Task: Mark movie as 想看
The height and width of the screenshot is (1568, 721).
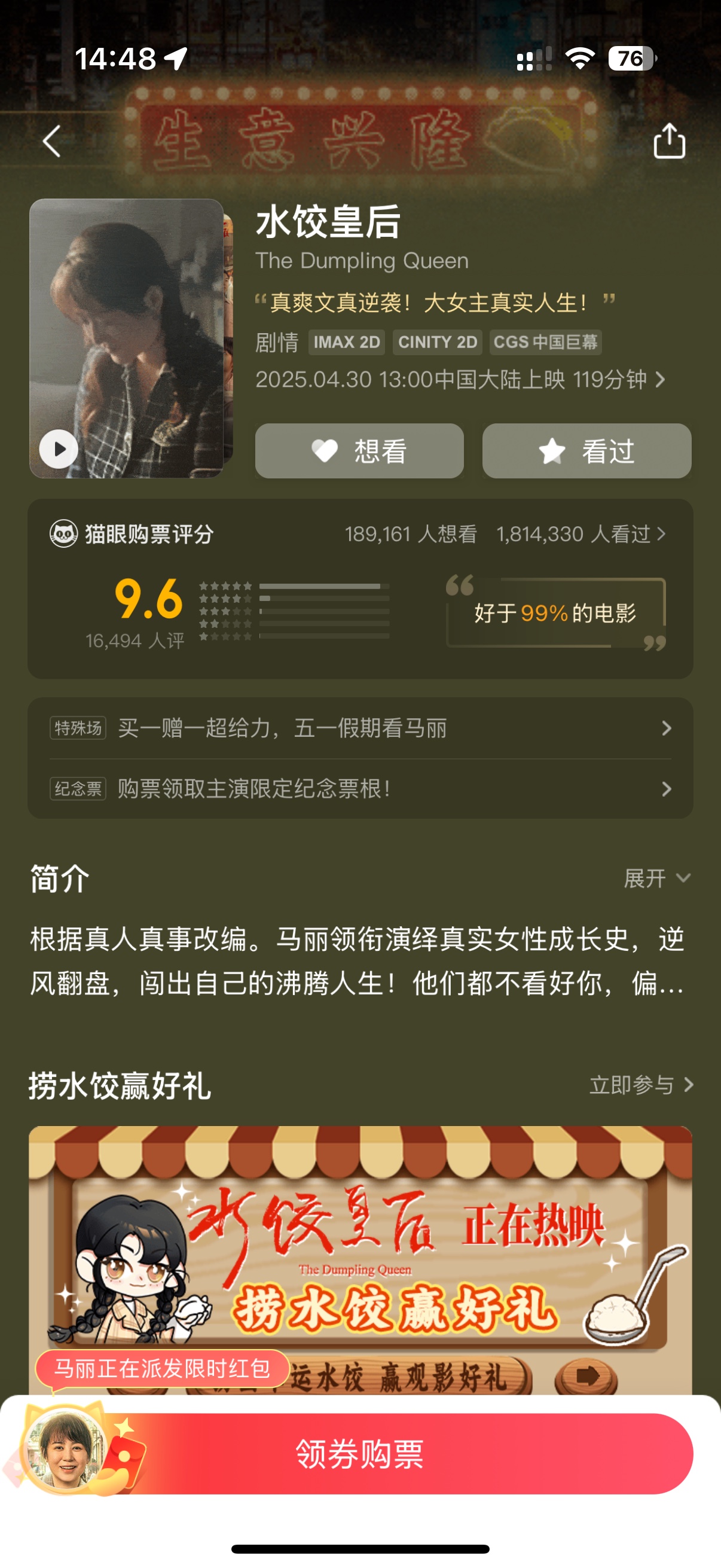Action: point(359,451)
